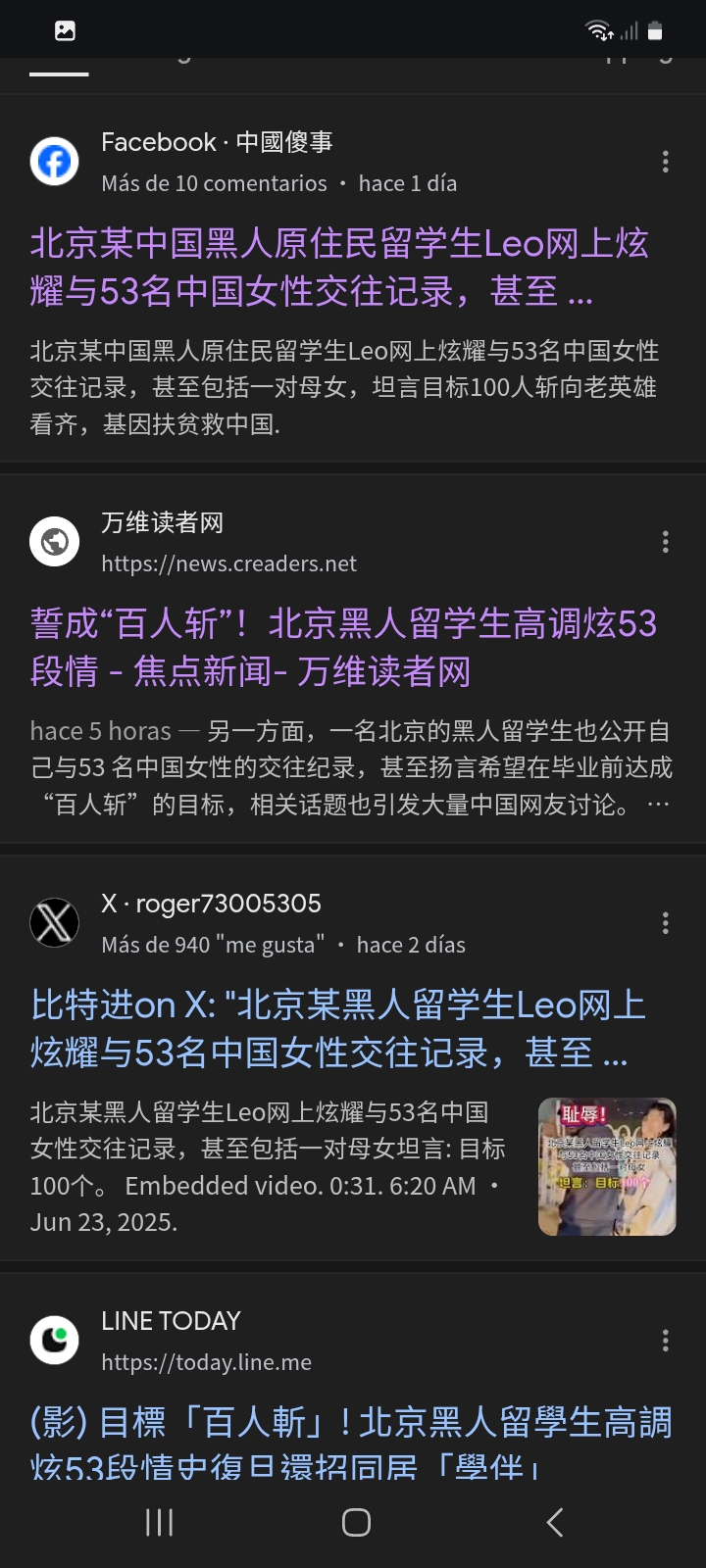Open the 万维读者网 article link

click(343, 648)
